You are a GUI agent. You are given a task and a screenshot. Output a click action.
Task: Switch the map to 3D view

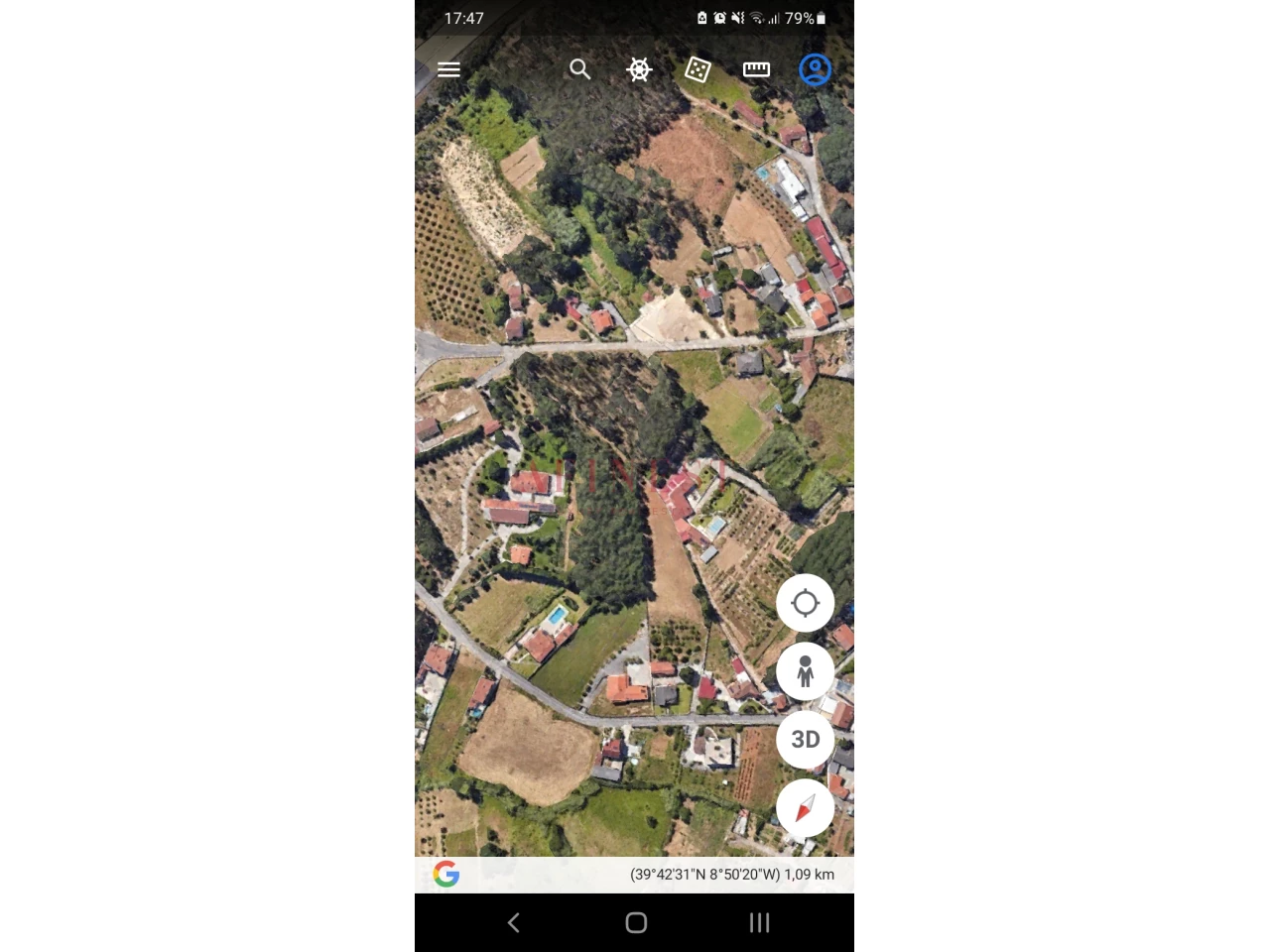pos(805,740)
